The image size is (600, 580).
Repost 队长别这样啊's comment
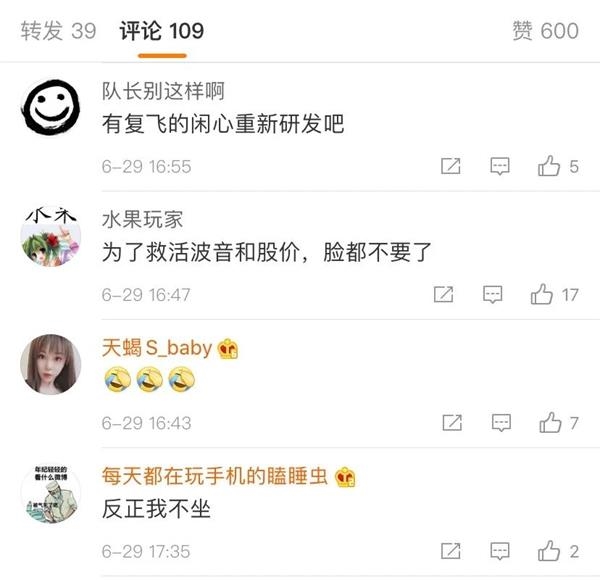tap(451, 166)
